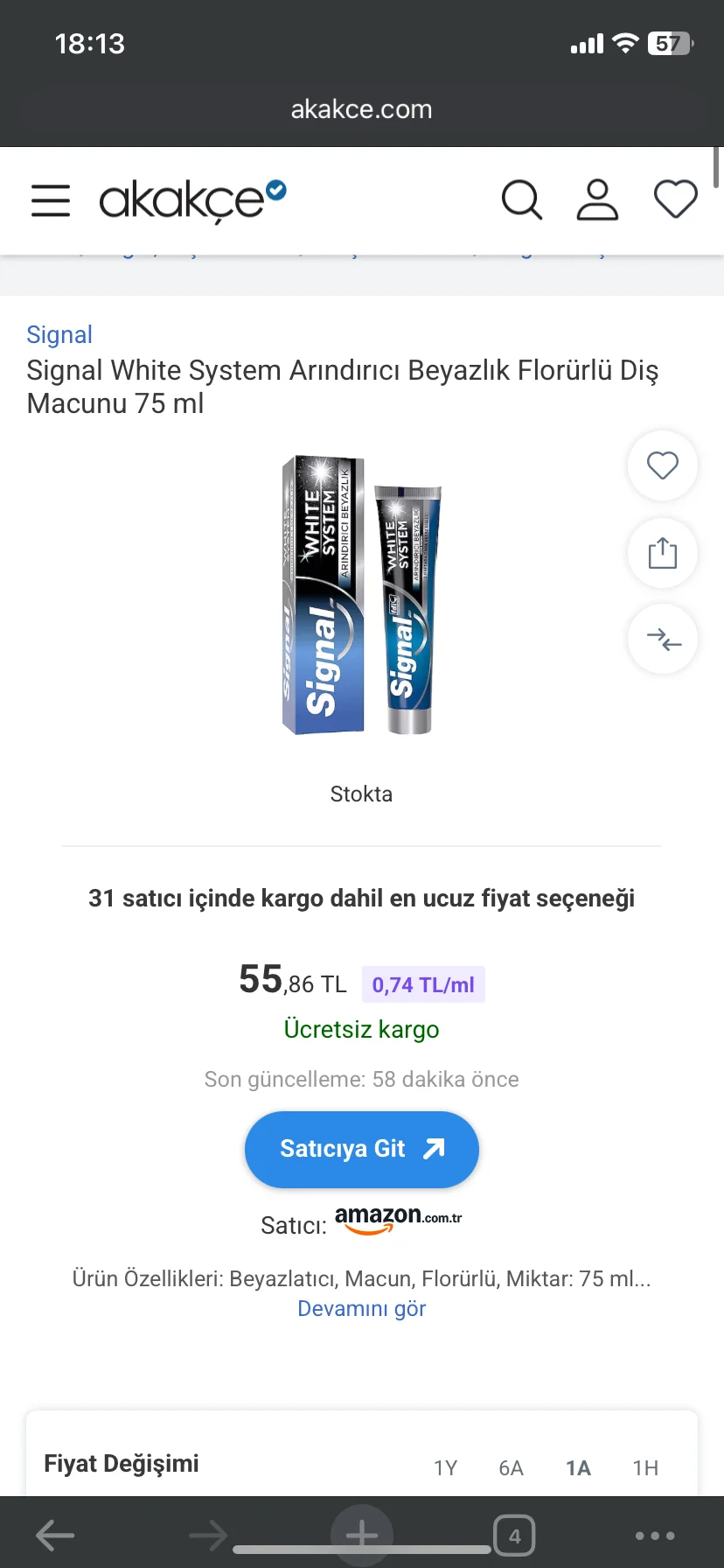Screen dimensions: 724x1568
Task: Add product to favorites beside image
Action: (662, 465)
